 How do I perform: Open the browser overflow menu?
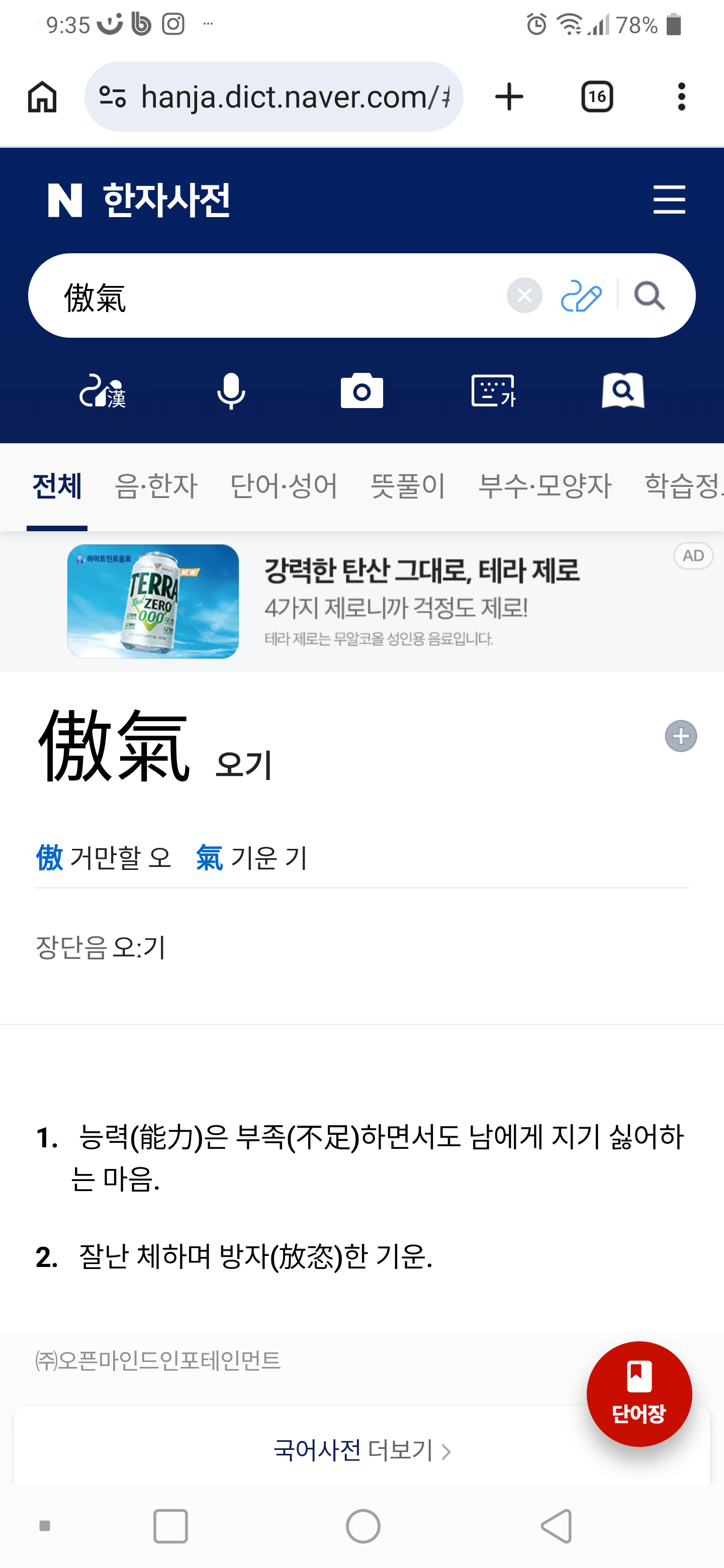pos(681,97)
